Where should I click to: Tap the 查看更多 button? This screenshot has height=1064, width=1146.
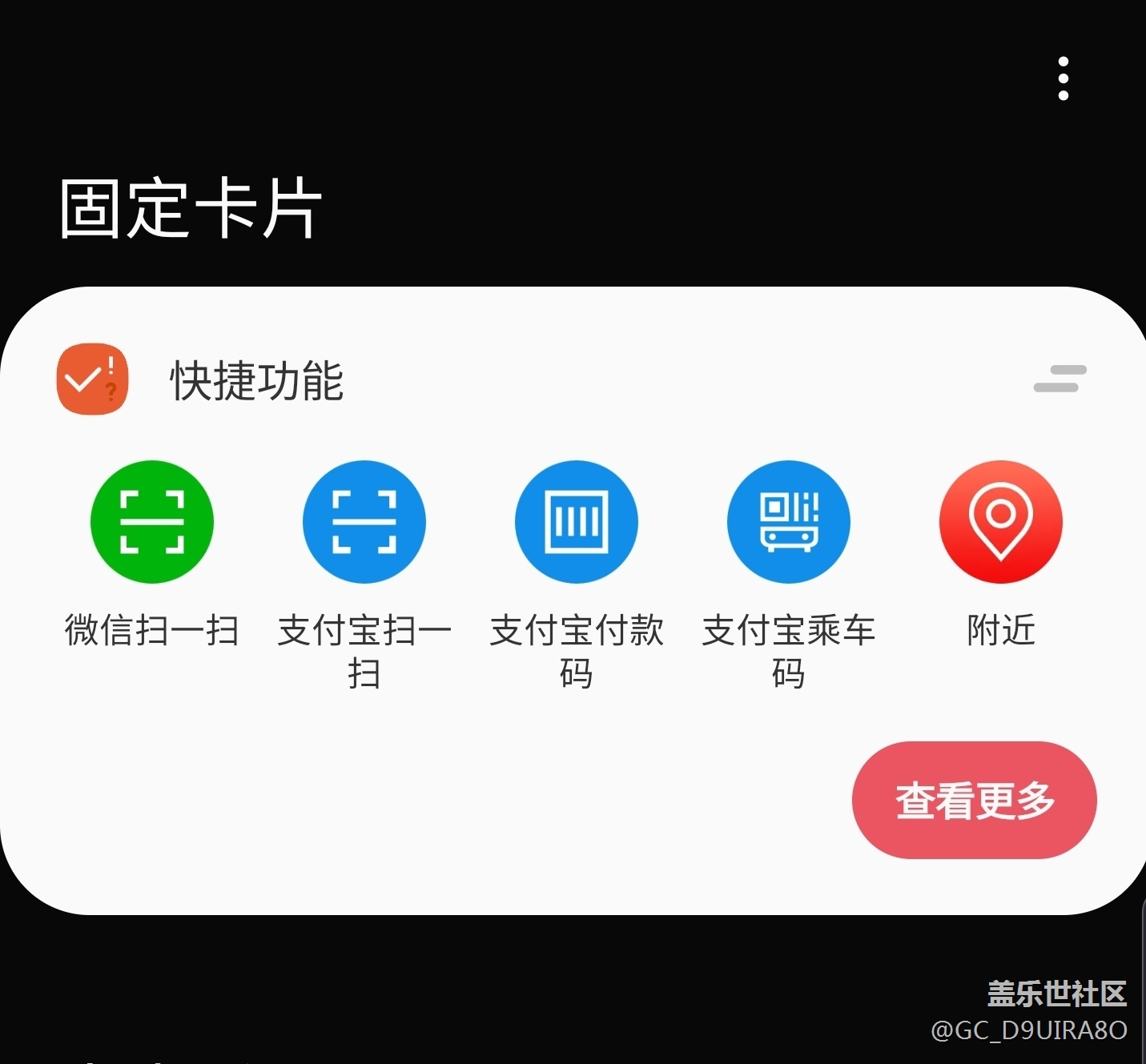point(974,800)
